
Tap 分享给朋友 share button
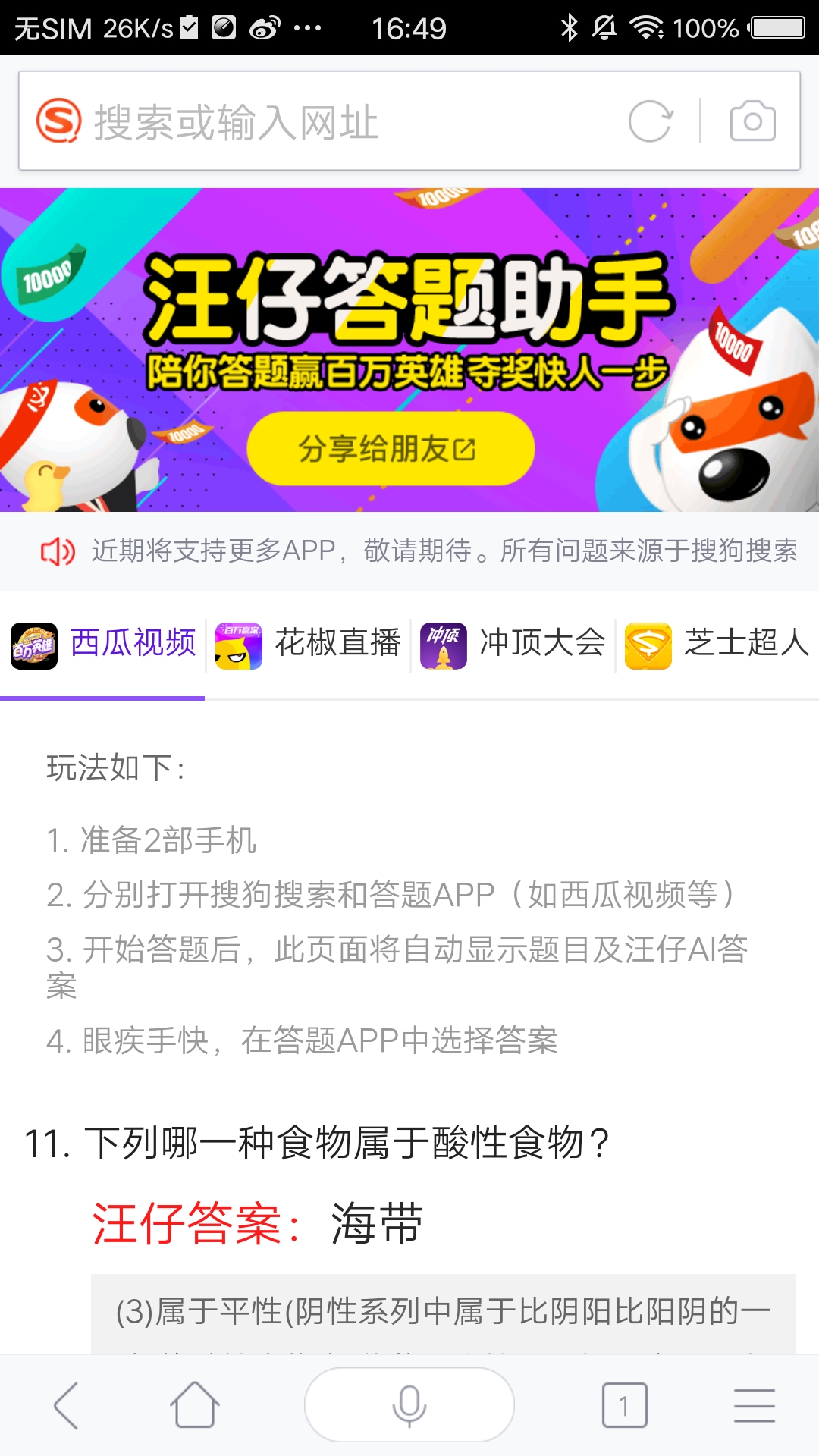click(x=391, y=449)
